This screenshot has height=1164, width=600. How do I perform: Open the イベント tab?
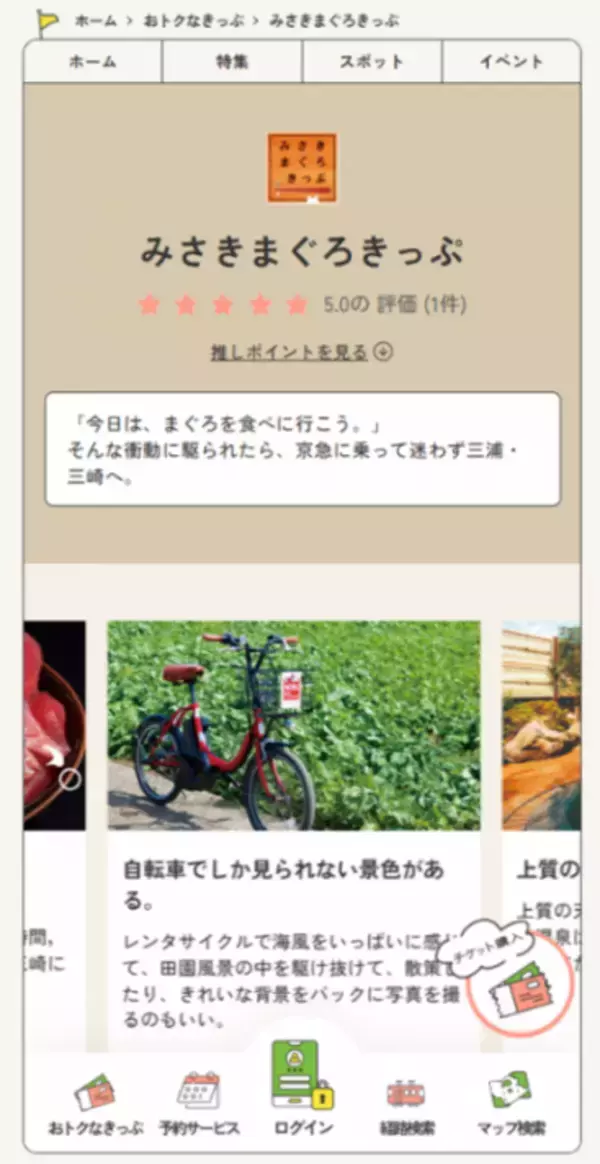(511, 62)
